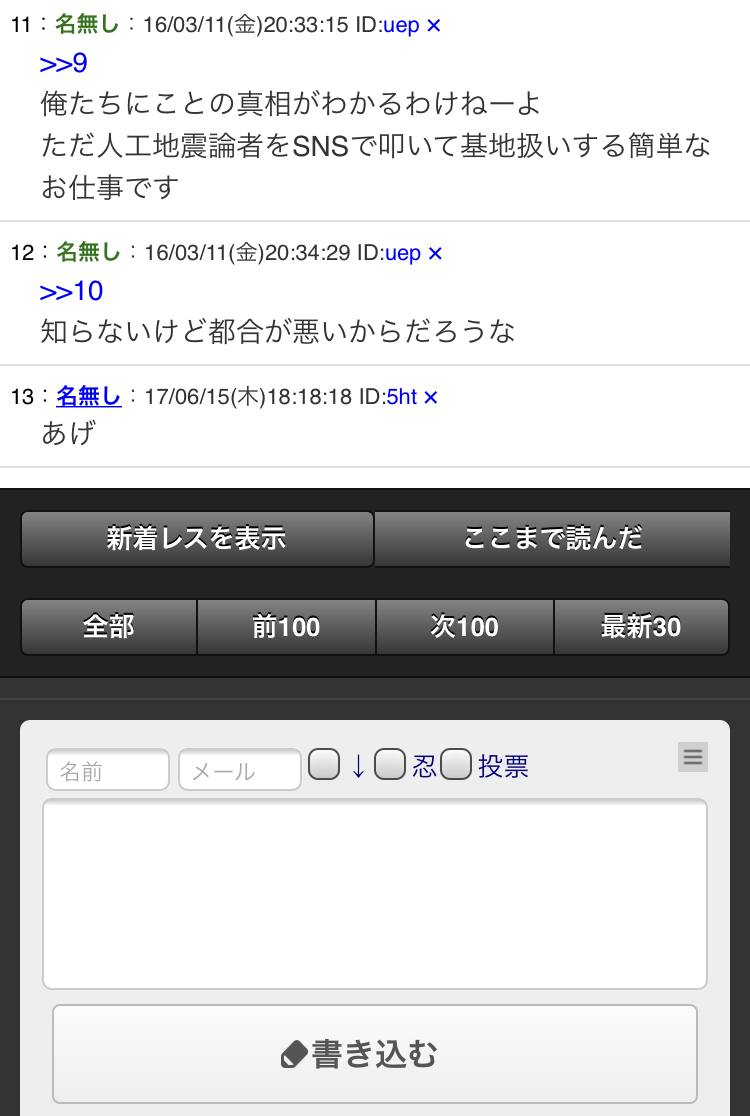
Task: Focus the メール email field
Action: pos(240,771)
